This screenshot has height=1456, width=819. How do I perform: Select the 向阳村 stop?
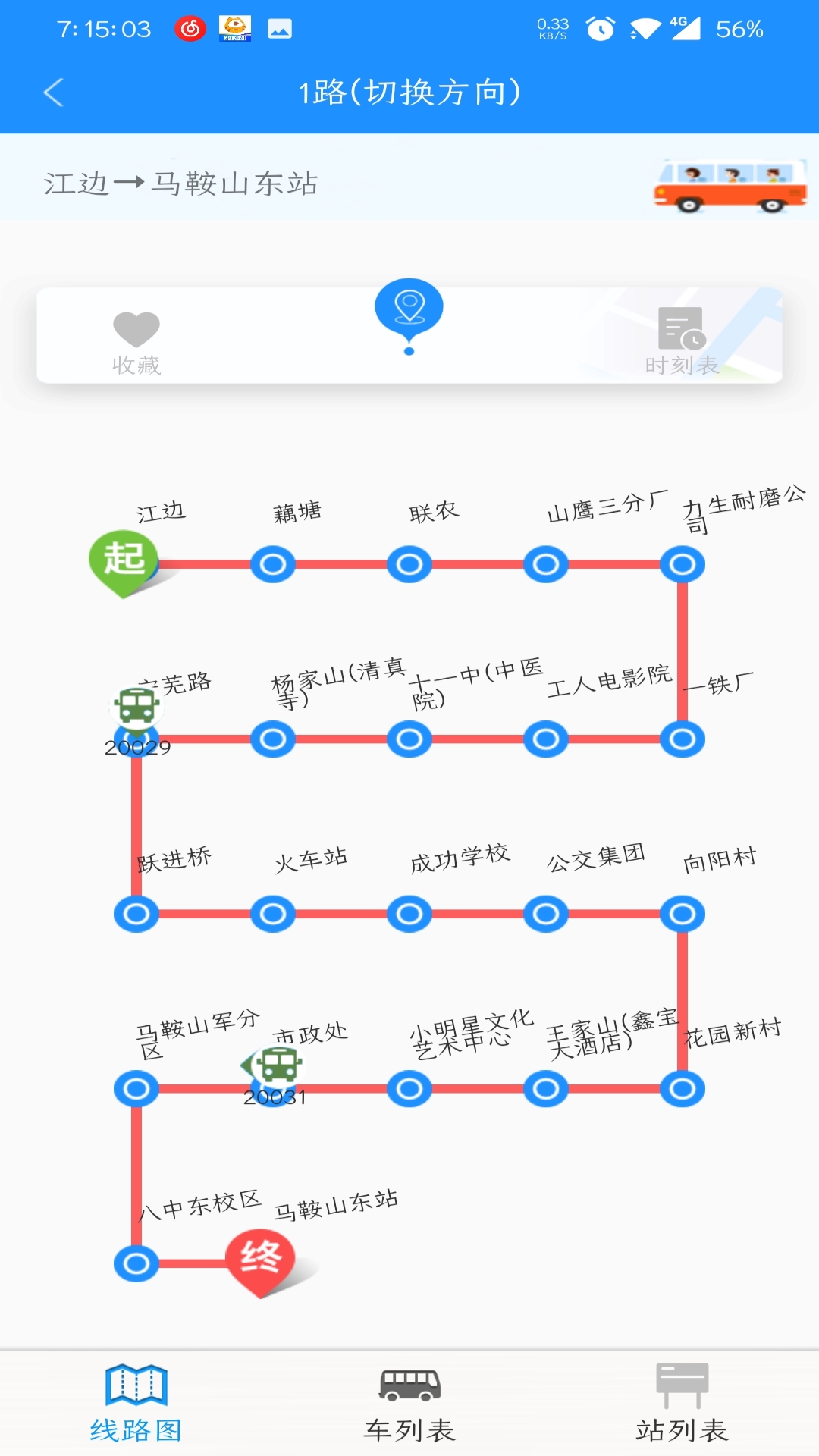(682, 914)
